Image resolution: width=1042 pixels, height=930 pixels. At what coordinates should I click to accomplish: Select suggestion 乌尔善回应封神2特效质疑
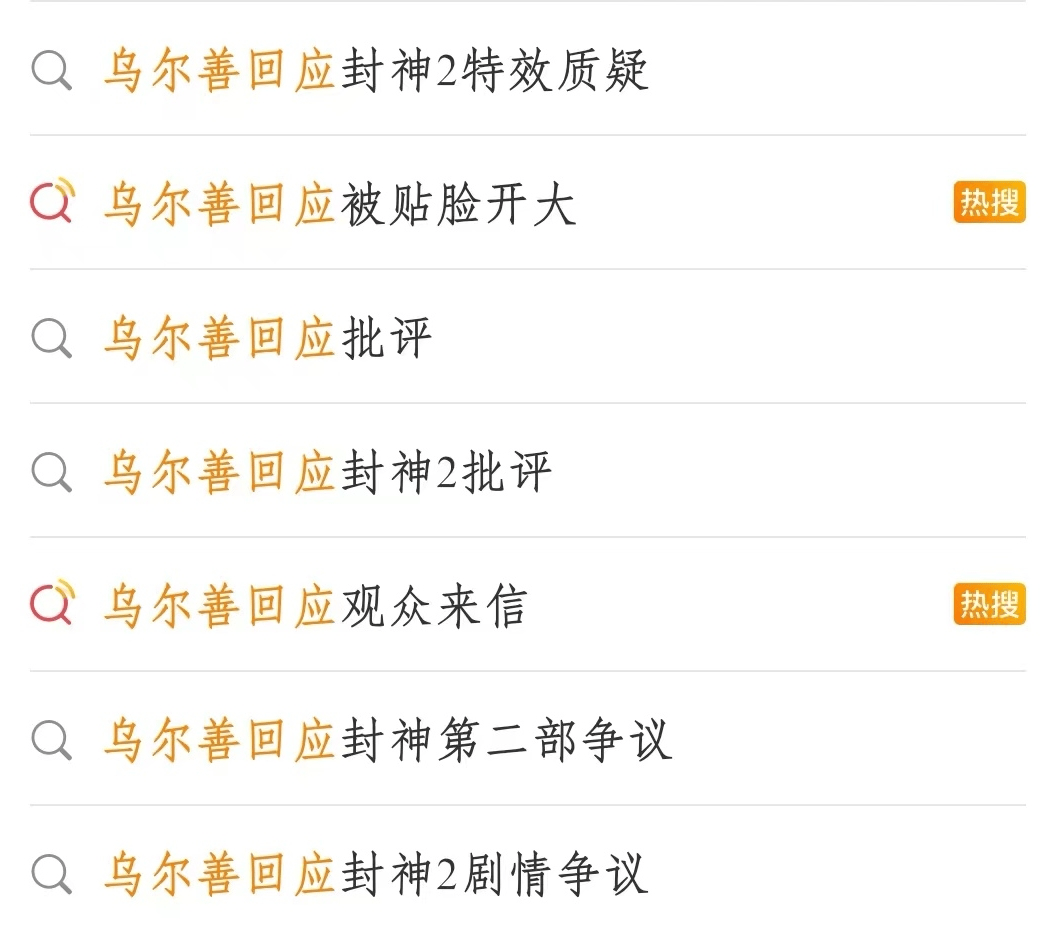point(376,71)
